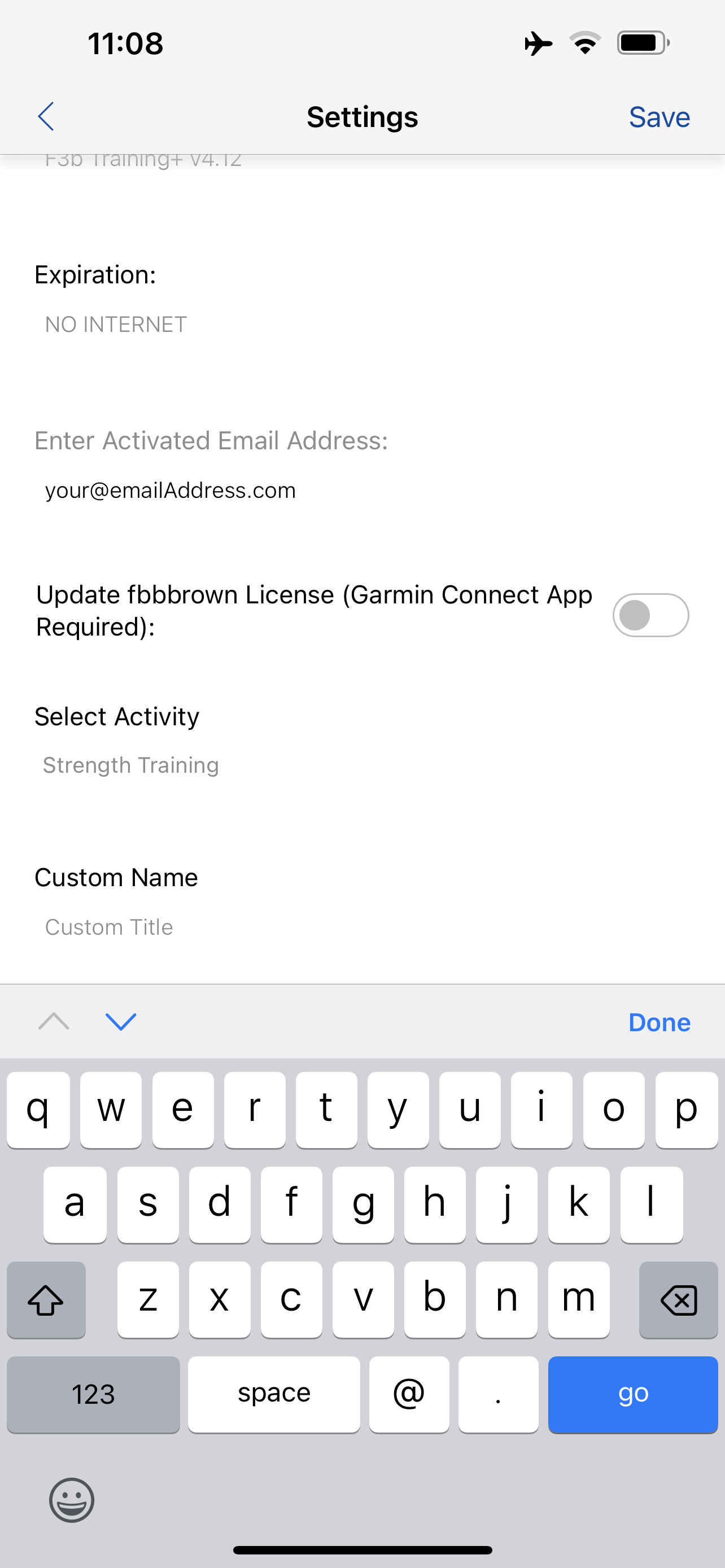
Task: Jump to next field with down arrow
Action: (120, 1022)
